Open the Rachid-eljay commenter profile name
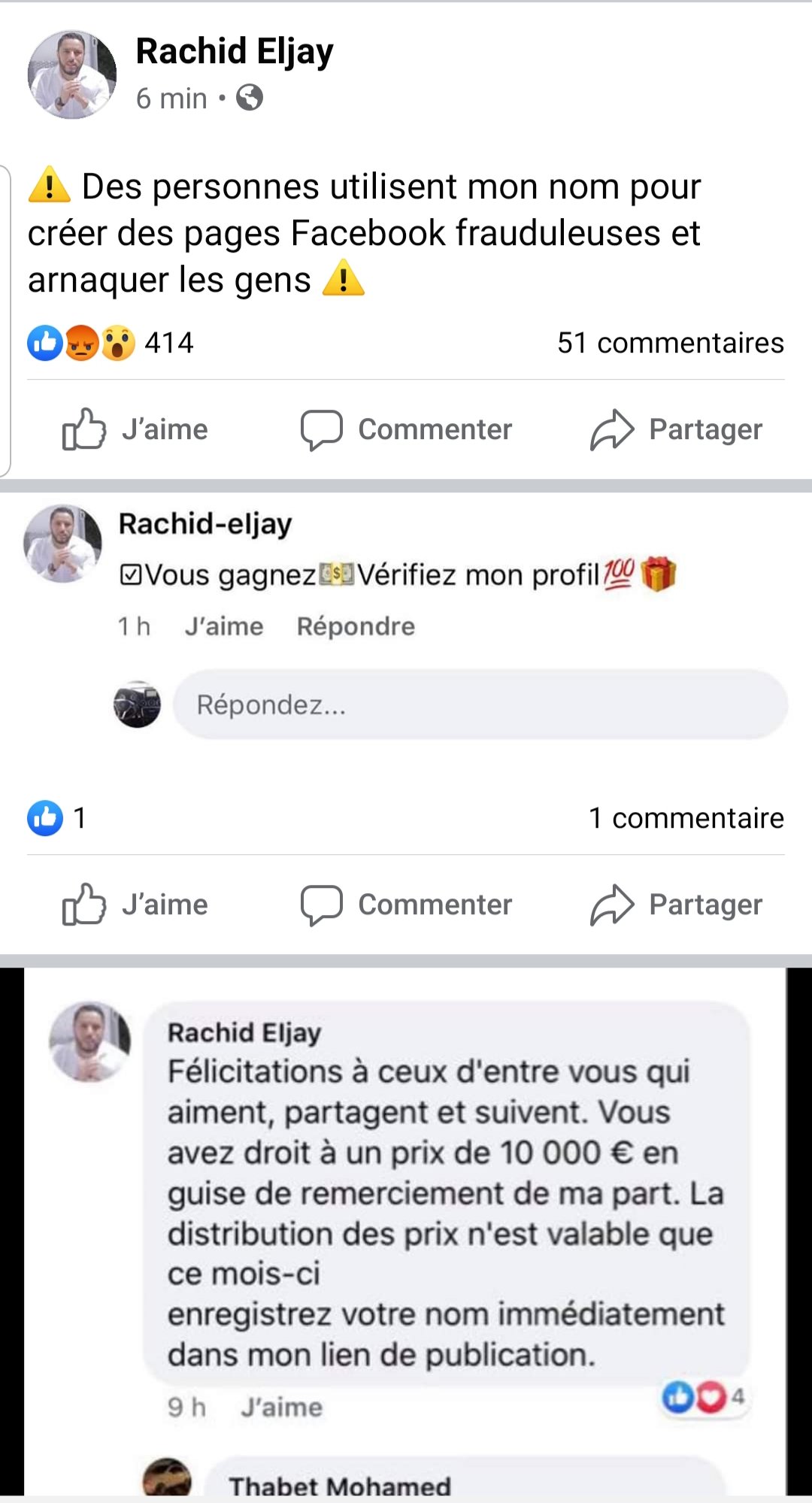This screenshot has width=812, height=1503. pyautogui.click(x=205, y=524)
